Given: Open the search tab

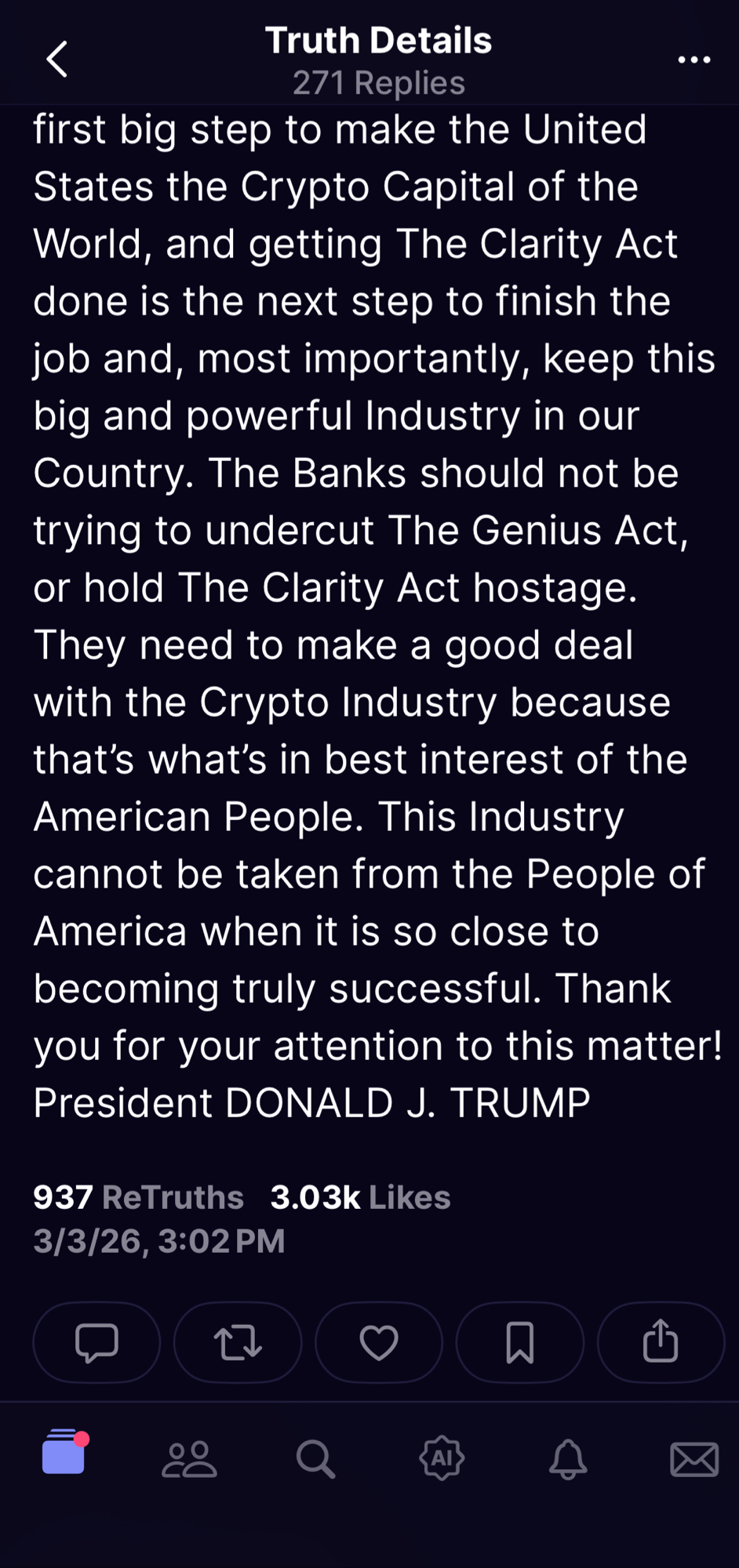Looking at the screenshot, I should pos(315,1459).
